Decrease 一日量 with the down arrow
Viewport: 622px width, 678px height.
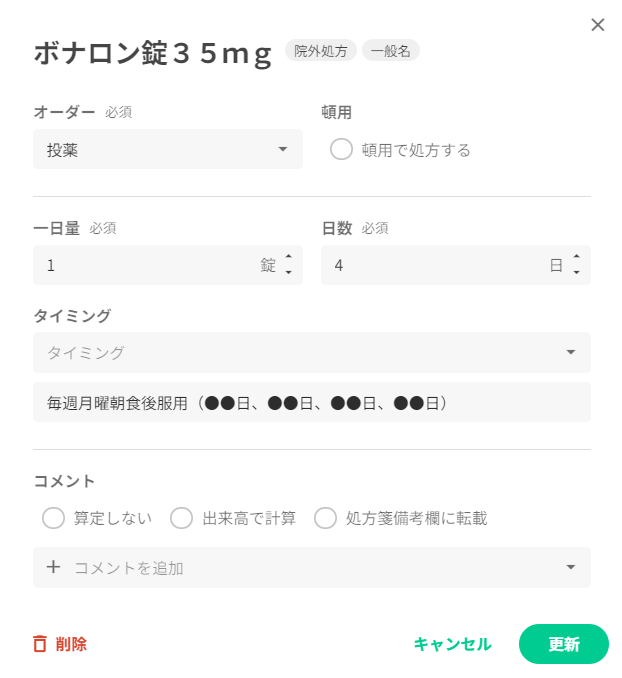[288, 272]
